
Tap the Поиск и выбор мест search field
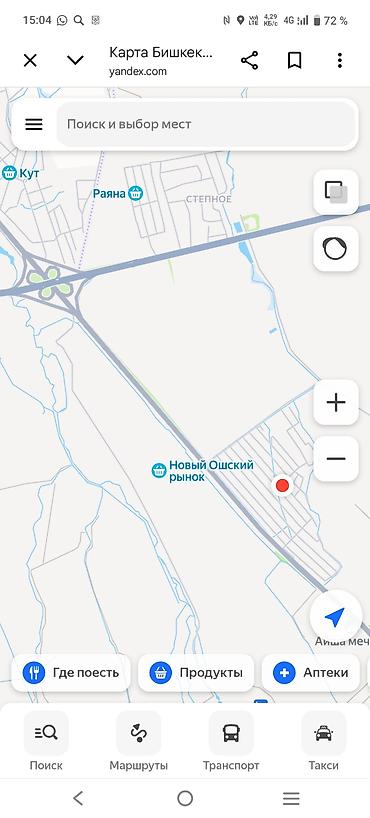pos(206,124)
